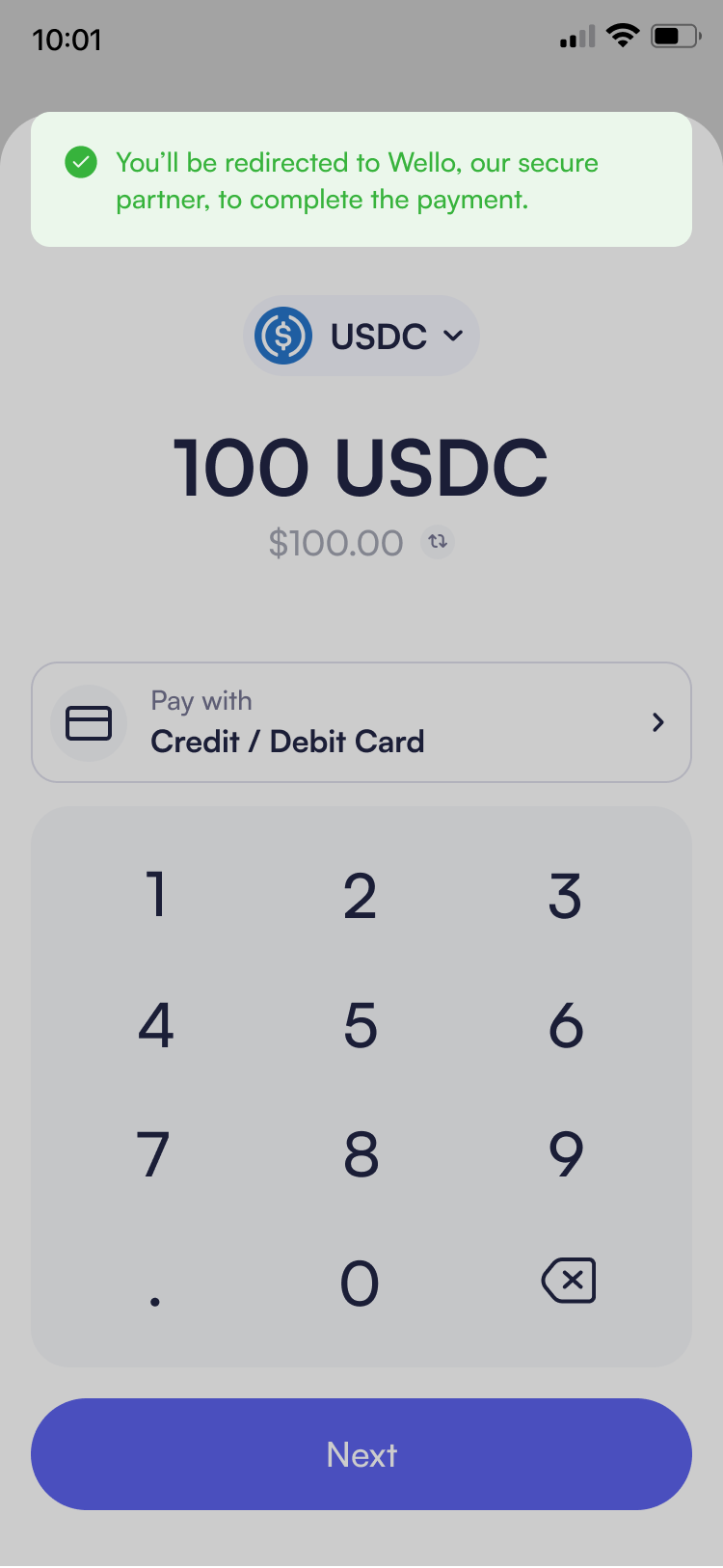The width and height of the screenshot is (723, 1568).
Task: Enter digit 7 on the keypad
Action: tap(155, 1153)
